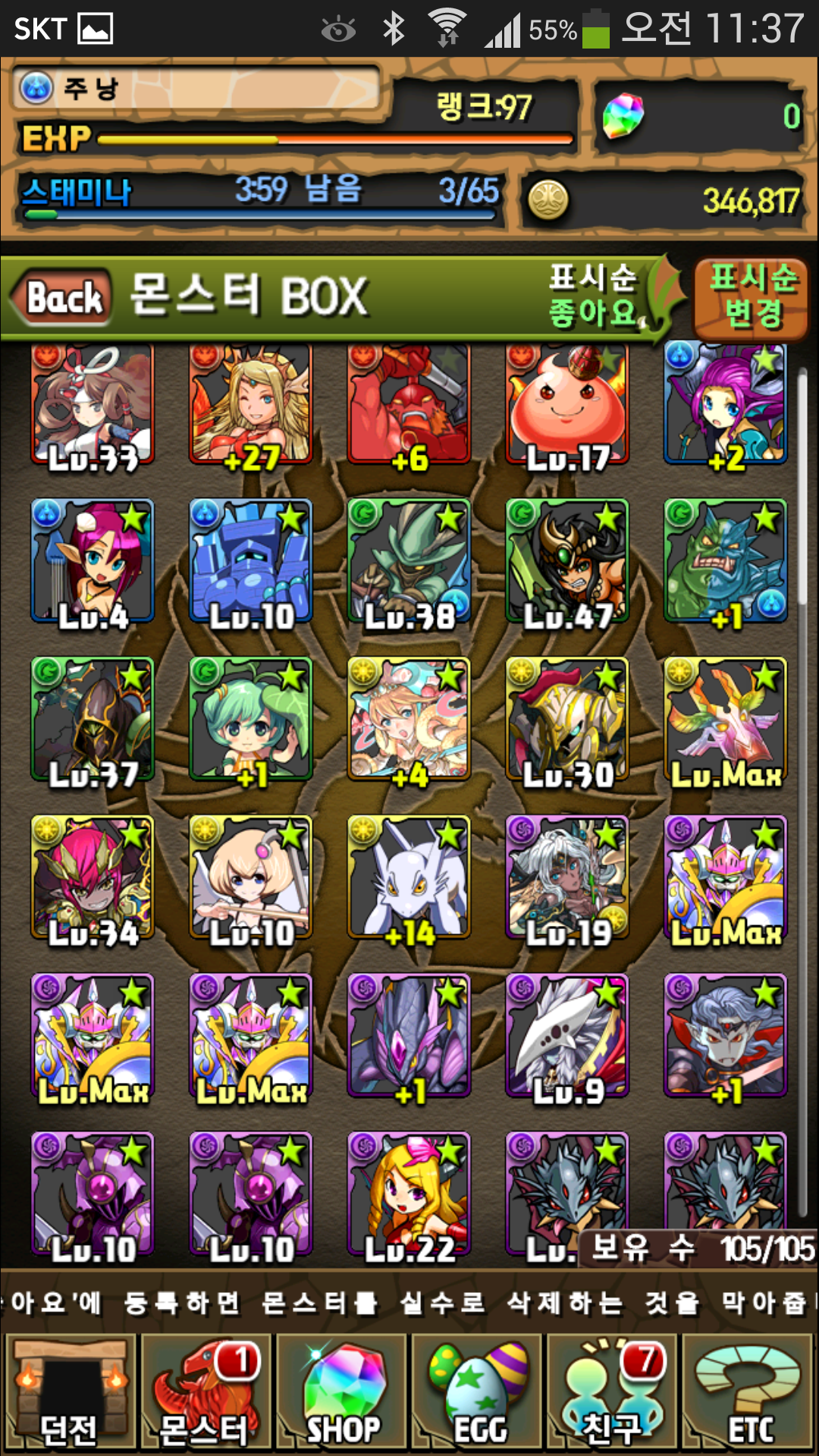Select the fire monster at Lv.33
The width and height of the screenshot is (819, 1456).
93,404
